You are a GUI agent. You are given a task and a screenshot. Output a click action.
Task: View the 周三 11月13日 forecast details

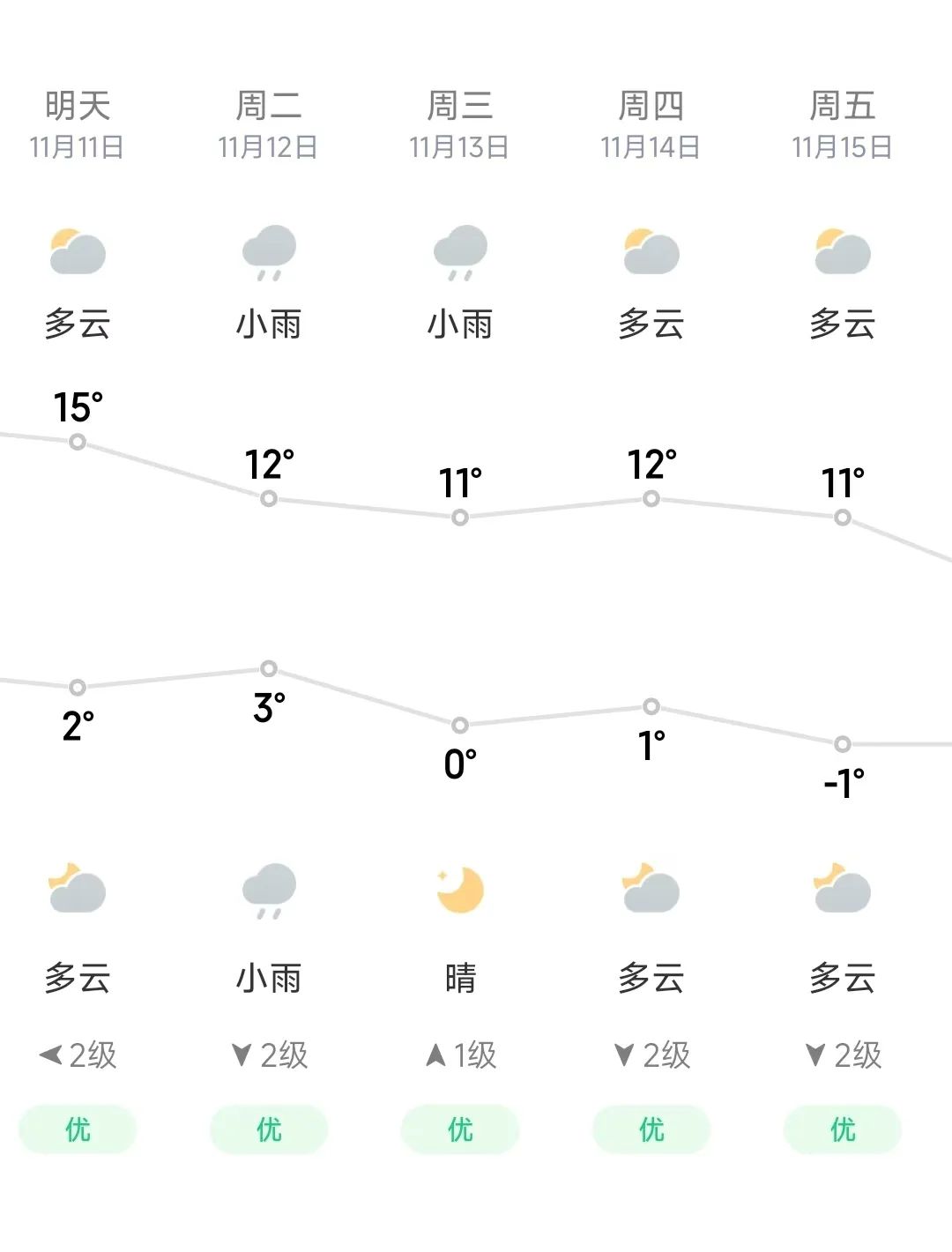tap(459, 123)
